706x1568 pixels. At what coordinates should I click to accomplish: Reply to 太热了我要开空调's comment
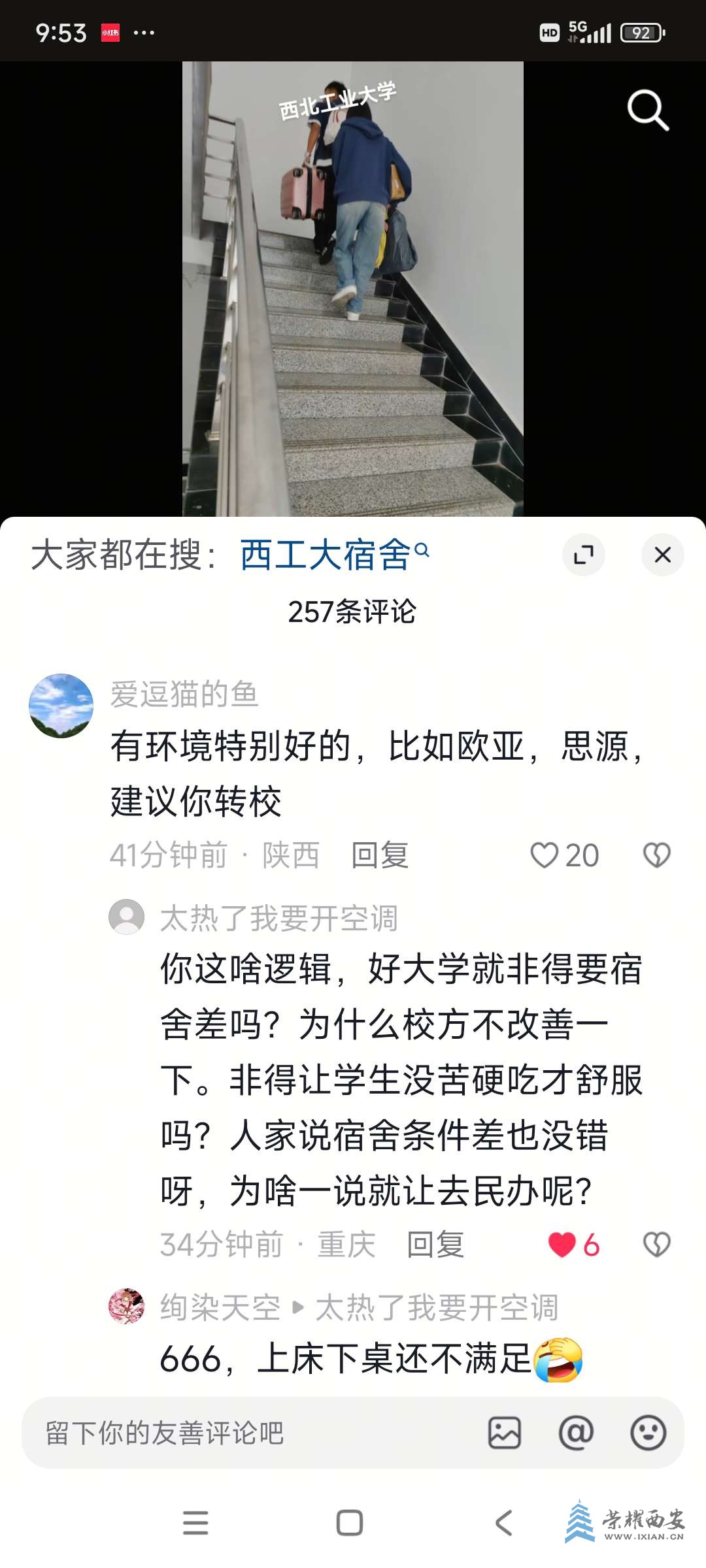[435, 1245]
